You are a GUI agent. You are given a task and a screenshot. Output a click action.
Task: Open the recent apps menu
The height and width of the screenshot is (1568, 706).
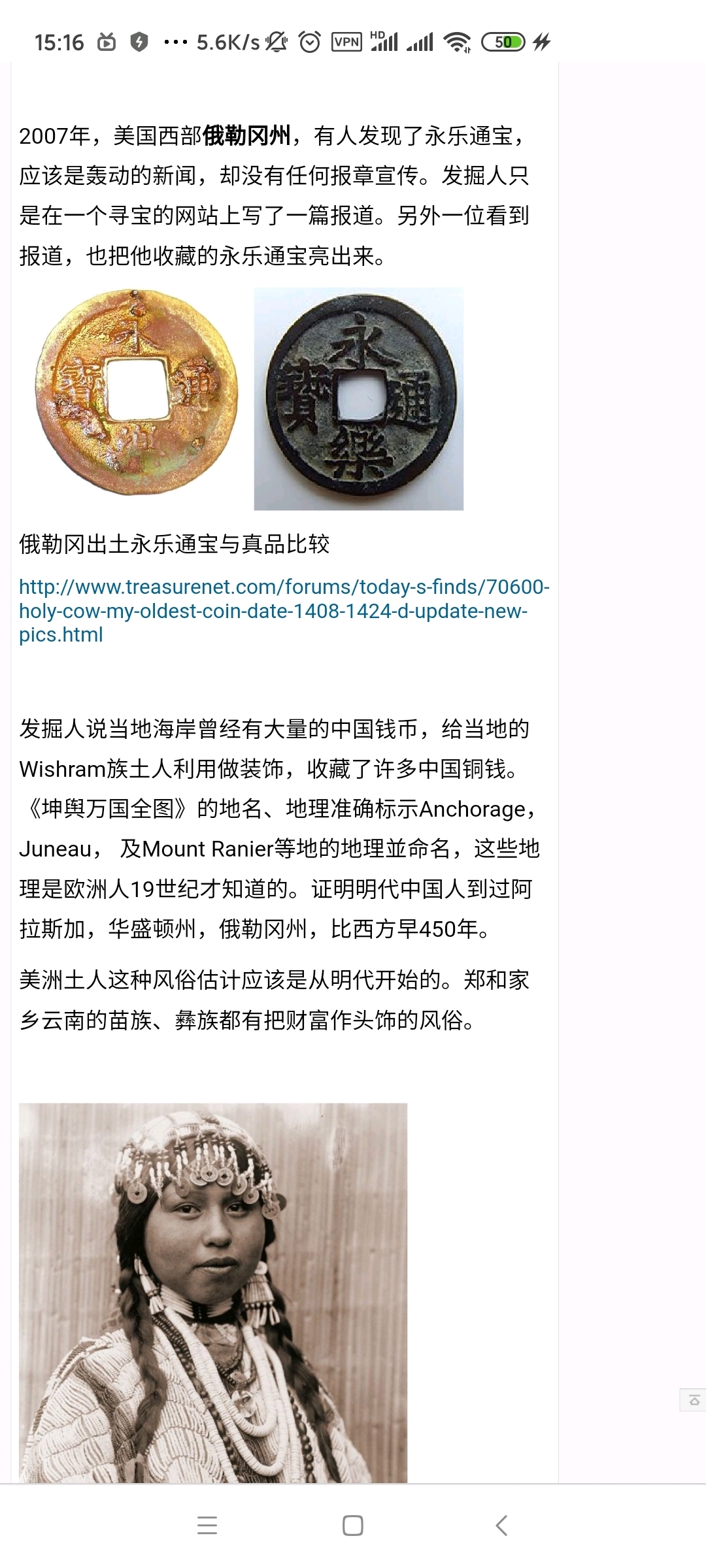[x=207, y=1526]
